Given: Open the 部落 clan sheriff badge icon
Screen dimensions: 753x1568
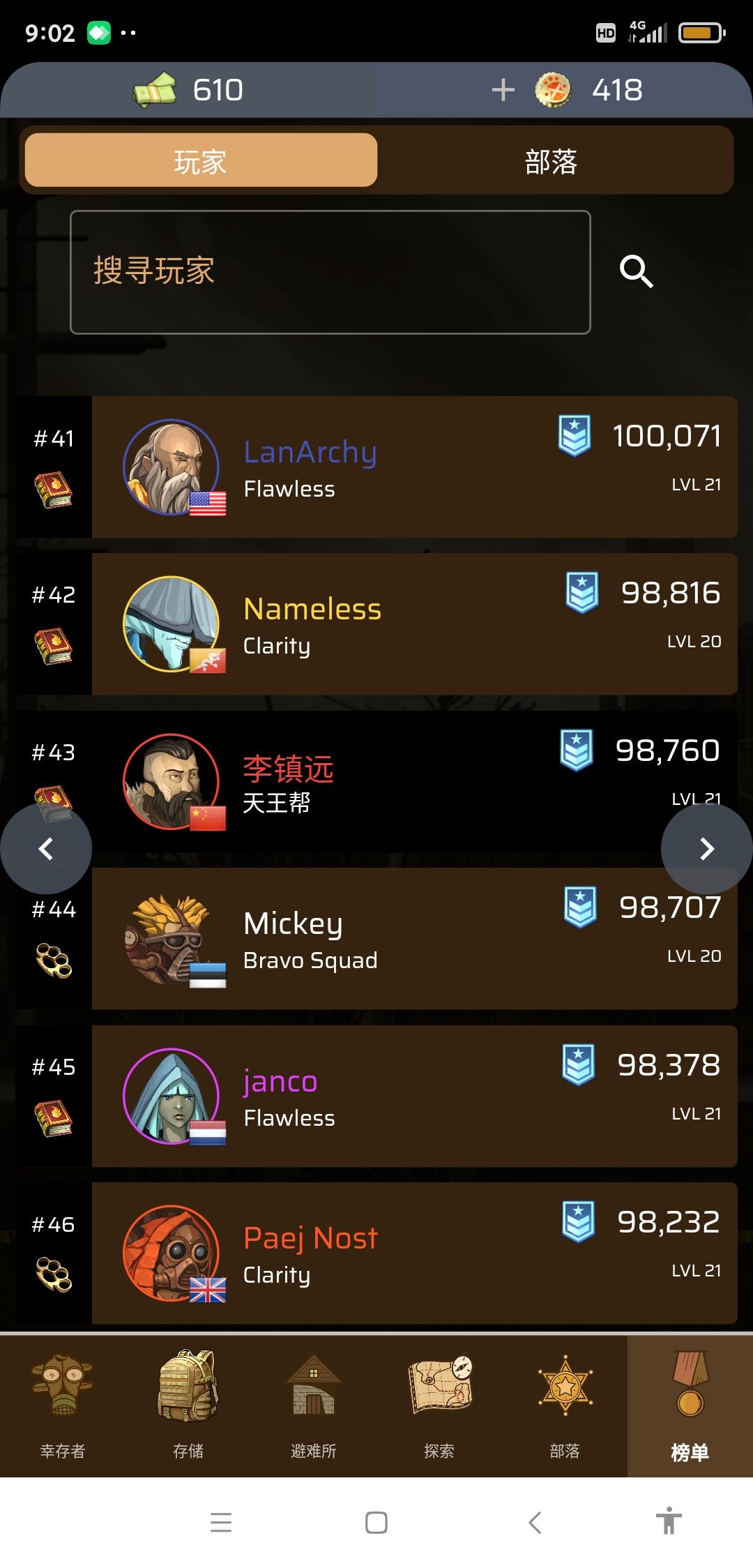Looking at the screenshot, I should point(563,1388).
